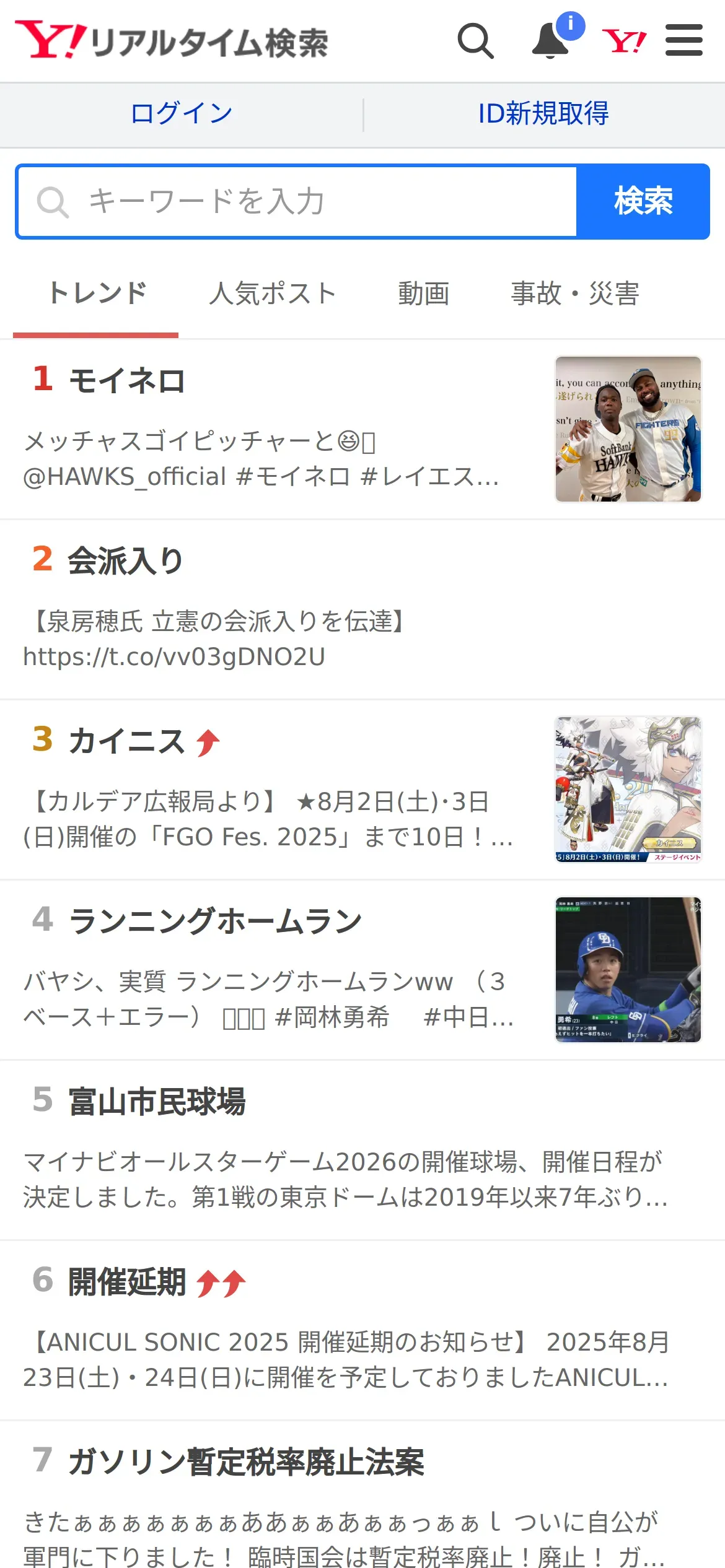Open the search magnifier icon in header

pyautogui.click(x=475, y=41)
